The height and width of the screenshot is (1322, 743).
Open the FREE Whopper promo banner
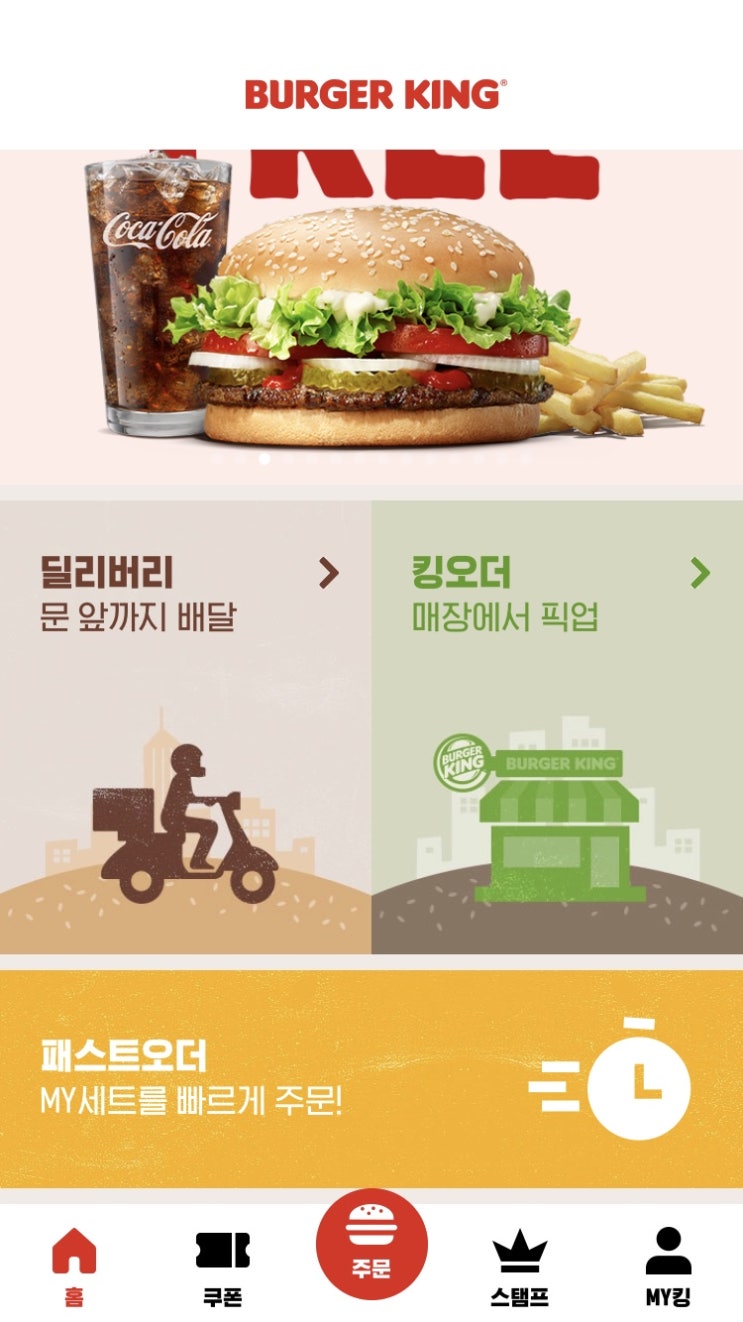coord(371,317)
